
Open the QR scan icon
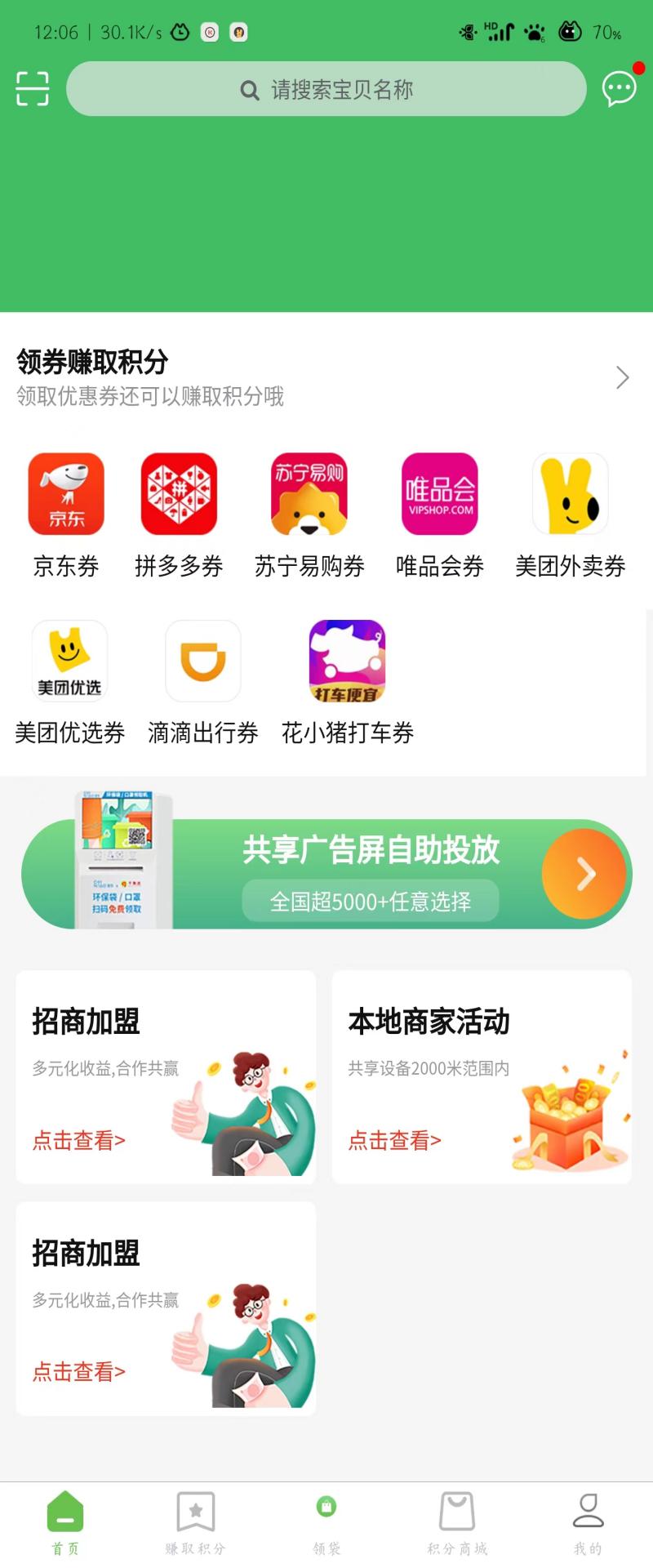click(x=33, y=88)
